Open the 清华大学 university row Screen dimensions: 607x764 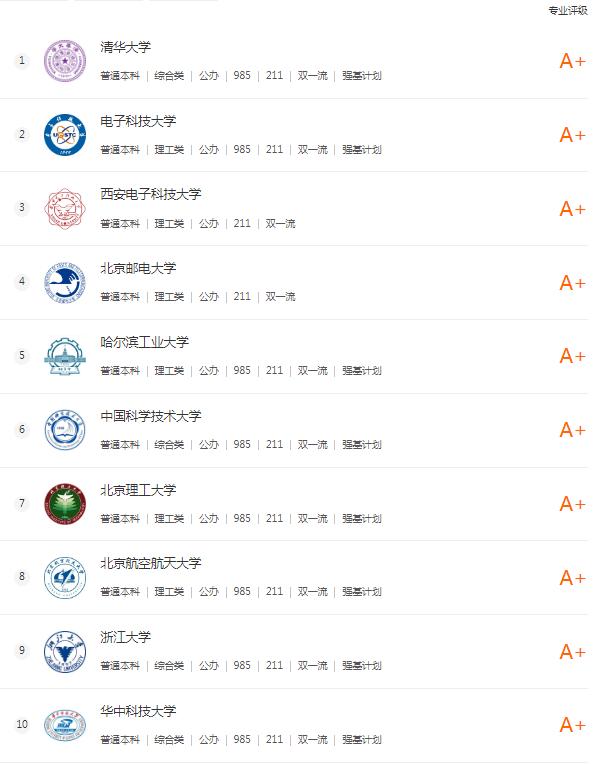coord(126,47)
